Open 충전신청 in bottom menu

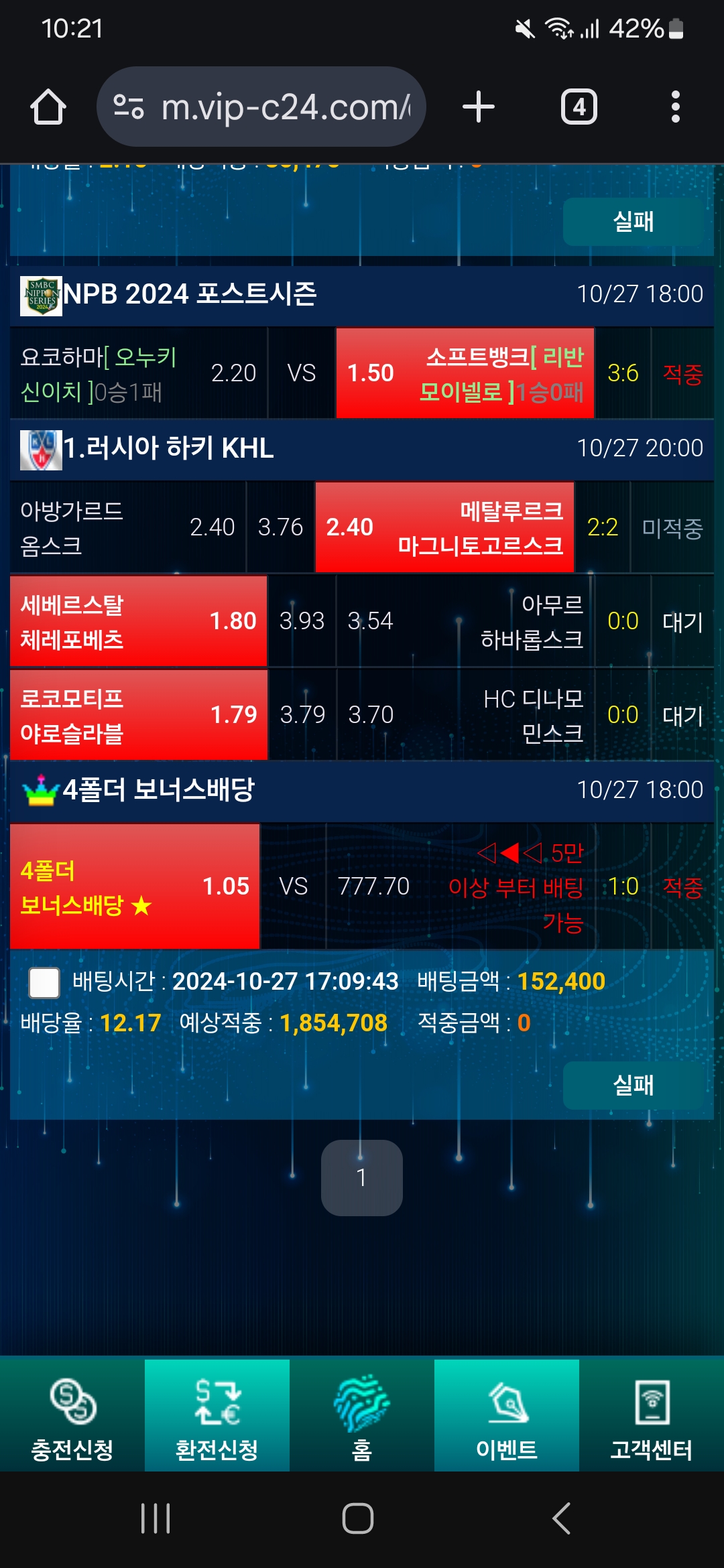coord(72,1415)
